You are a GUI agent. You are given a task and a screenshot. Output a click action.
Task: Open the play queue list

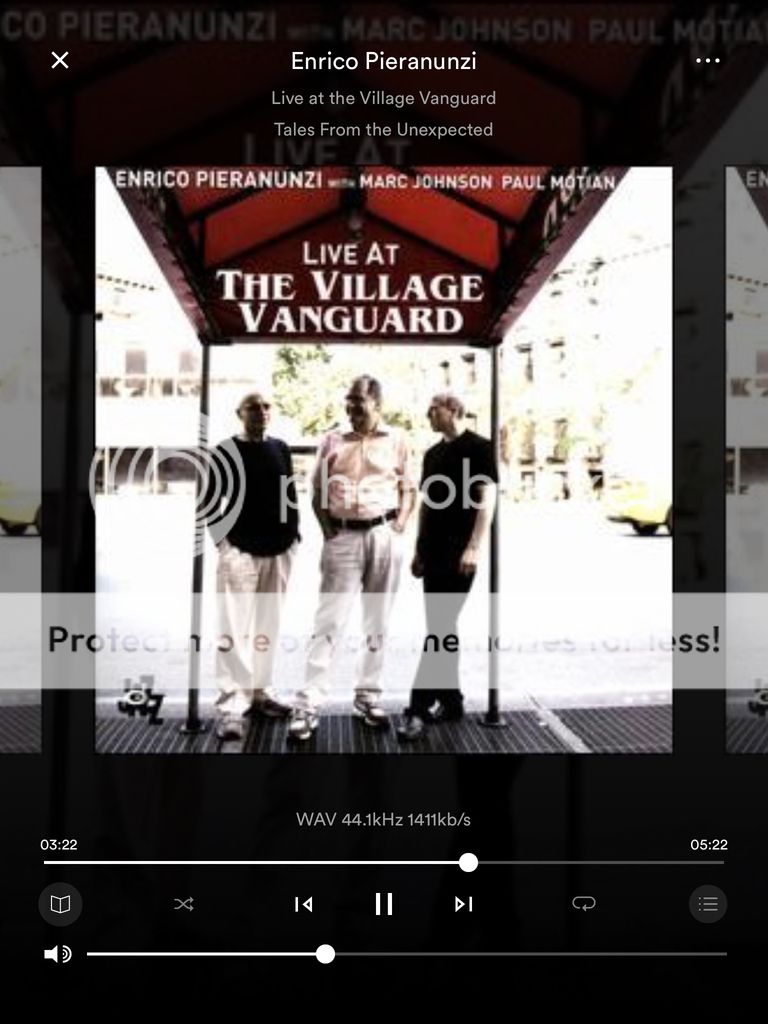click(708, 904)
